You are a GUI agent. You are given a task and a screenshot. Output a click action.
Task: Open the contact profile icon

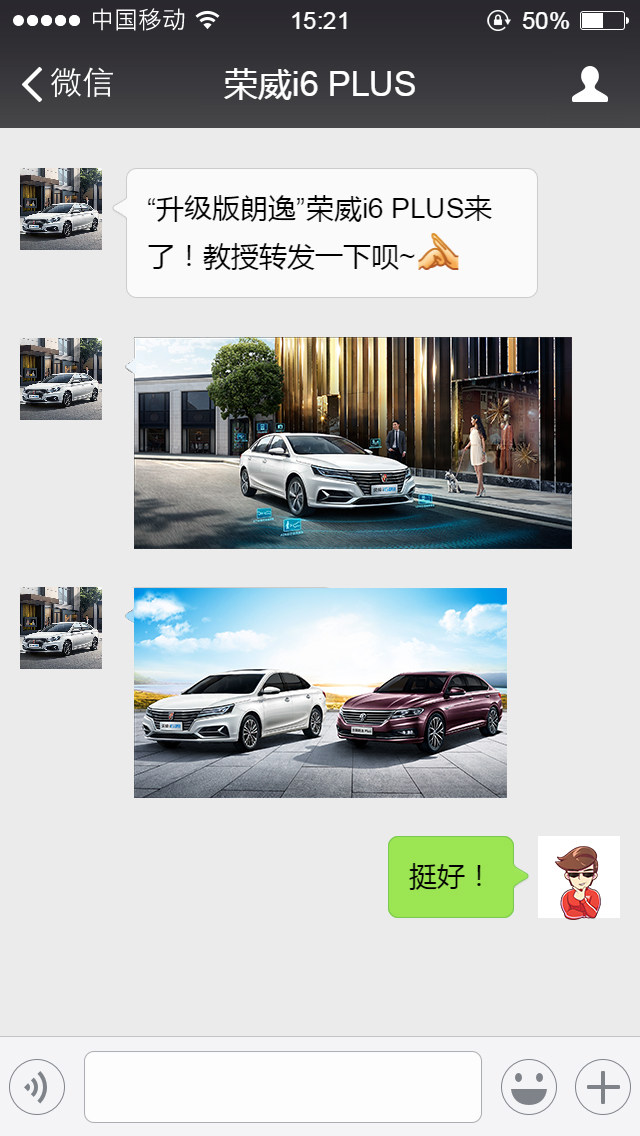point(589,84)
